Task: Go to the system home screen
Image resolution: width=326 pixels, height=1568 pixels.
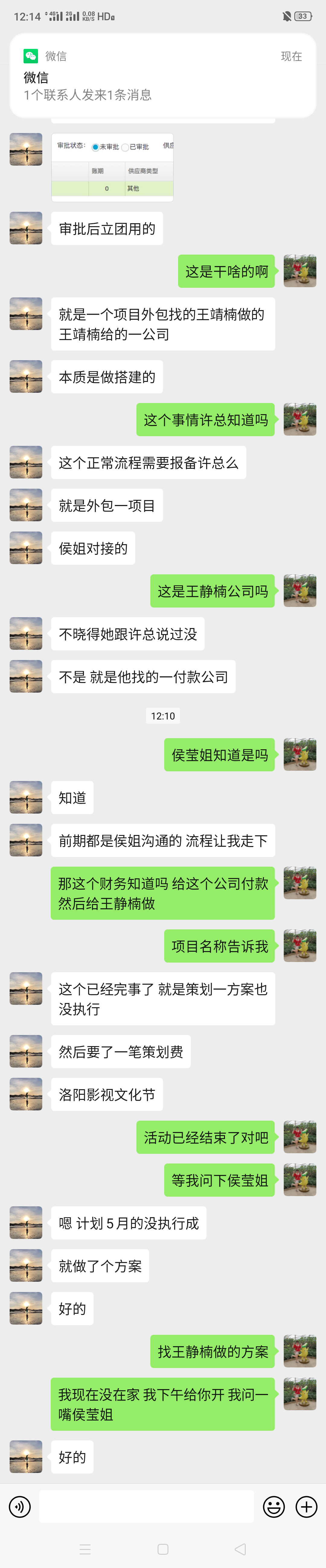Action: (x=163, y=1549)
